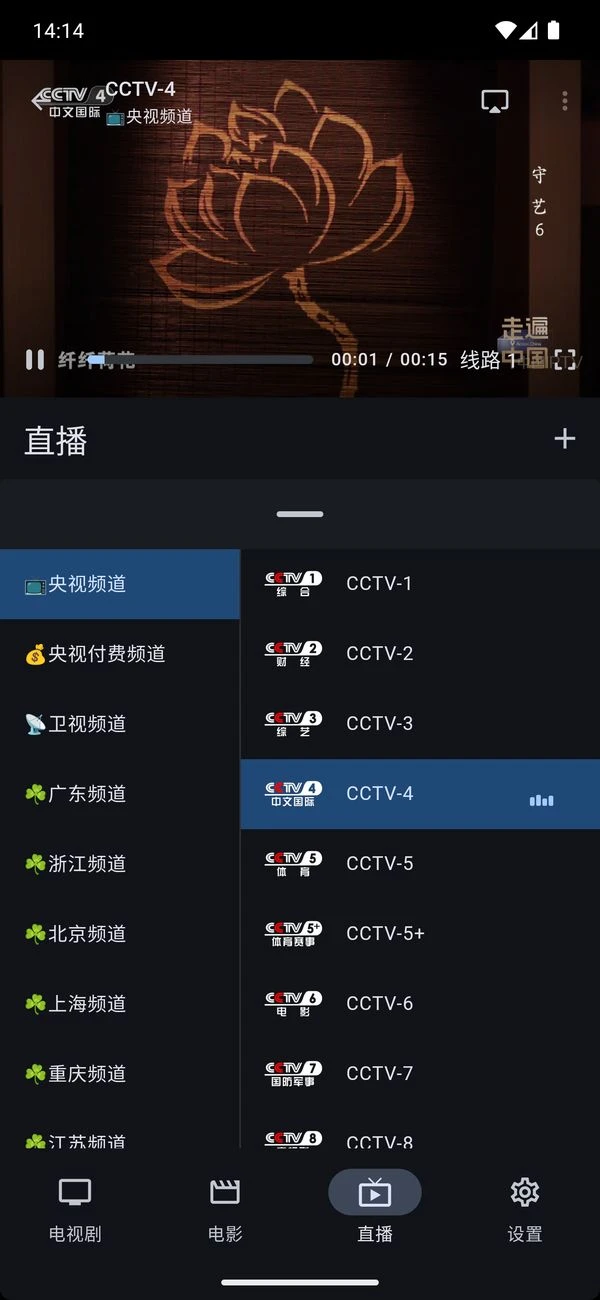Select the 央视付费频道 category

[107, 654]
